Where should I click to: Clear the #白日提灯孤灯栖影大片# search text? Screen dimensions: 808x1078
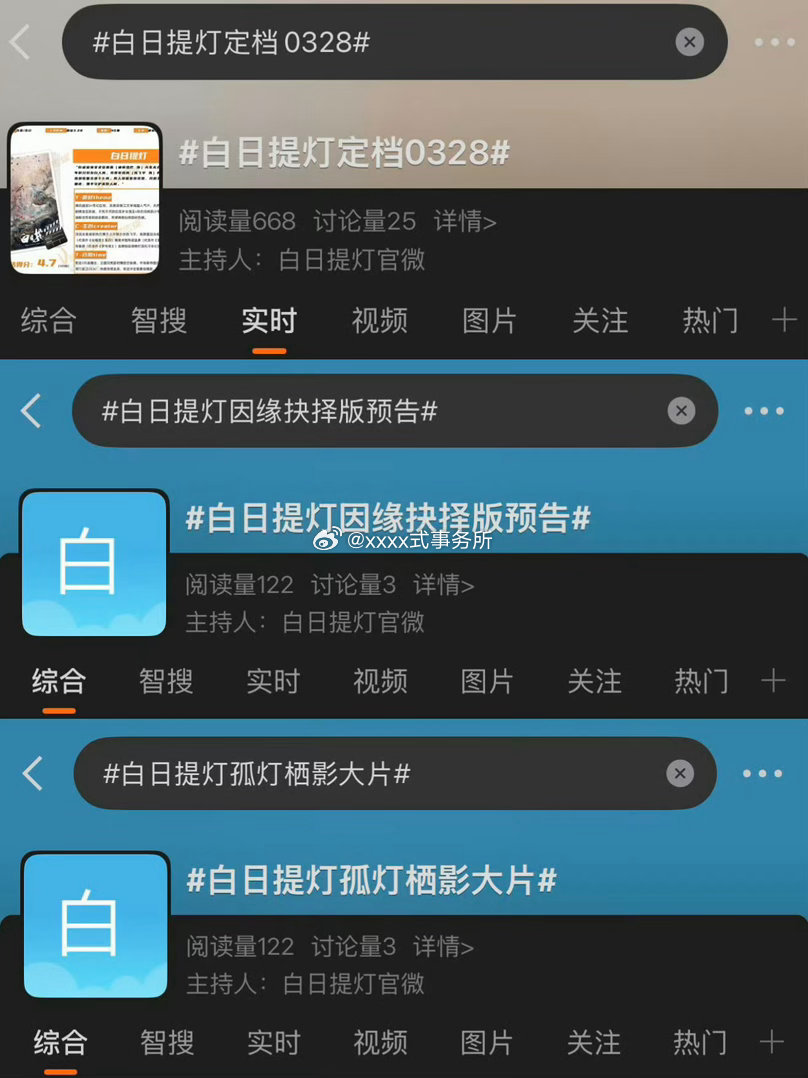click(x=680, y=773)
